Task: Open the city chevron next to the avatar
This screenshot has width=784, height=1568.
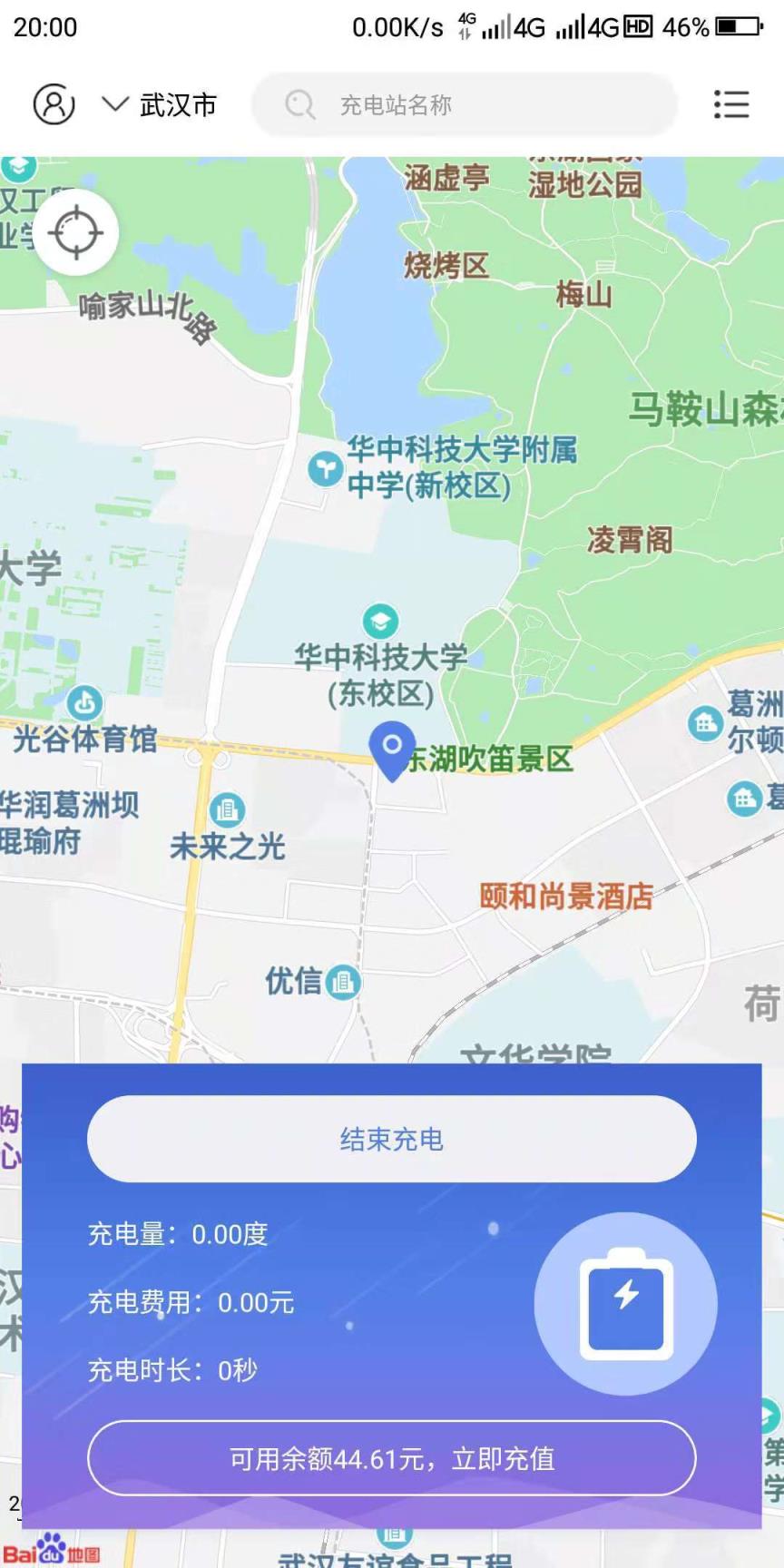Action: click(x=114, y=104)
